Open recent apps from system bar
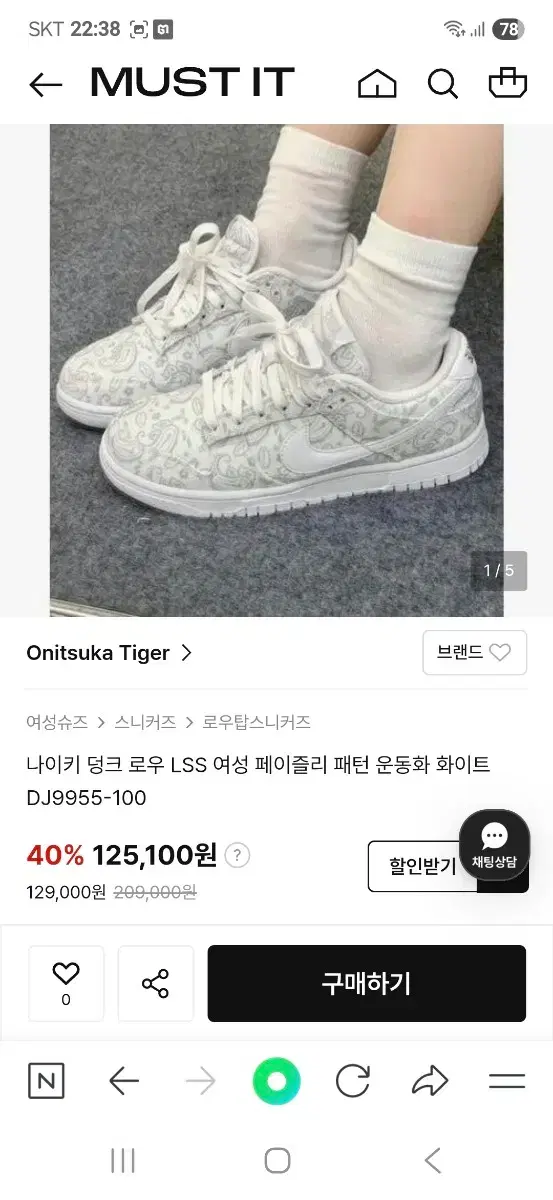Image resolution: width=553 pixels, height=1200 pixels. coord(123,1160)
